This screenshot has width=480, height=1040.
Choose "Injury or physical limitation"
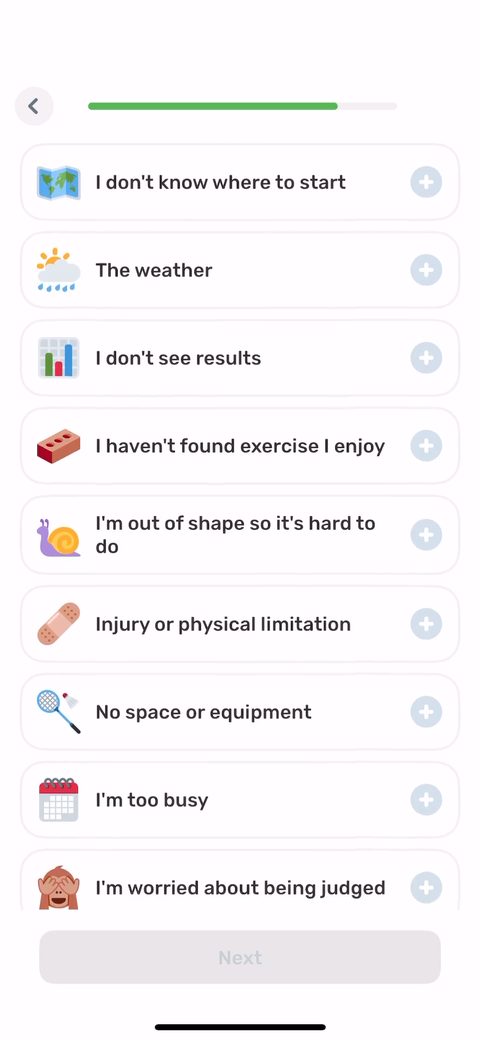pyautogui.click(x=240, y=624)
